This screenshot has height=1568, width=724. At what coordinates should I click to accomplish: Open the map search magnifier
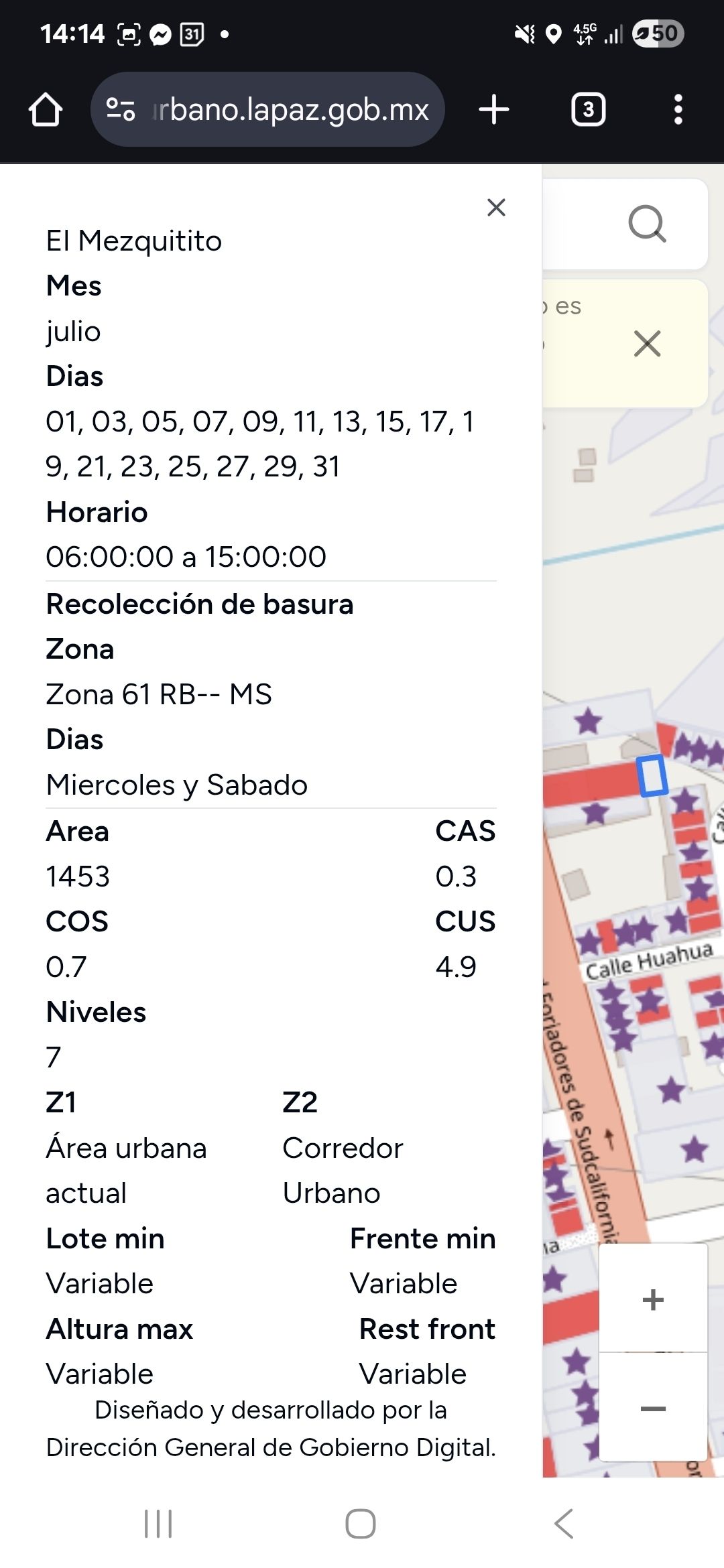click(x=647, y=224)
